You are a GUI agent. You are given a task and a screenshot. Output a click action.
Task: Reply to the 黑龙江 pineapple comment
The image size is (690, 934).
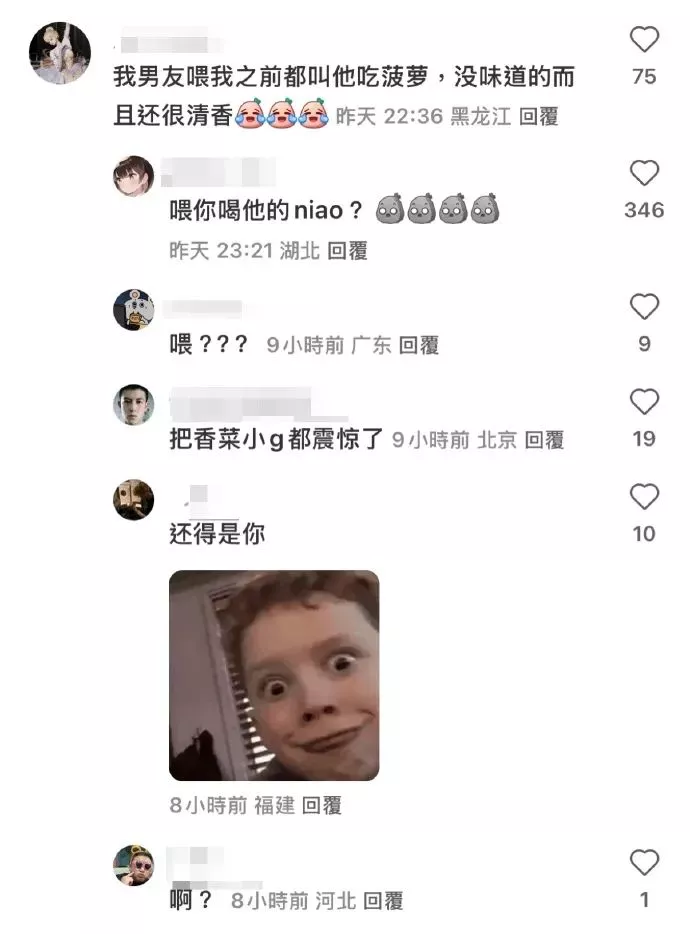pos(540,116)
